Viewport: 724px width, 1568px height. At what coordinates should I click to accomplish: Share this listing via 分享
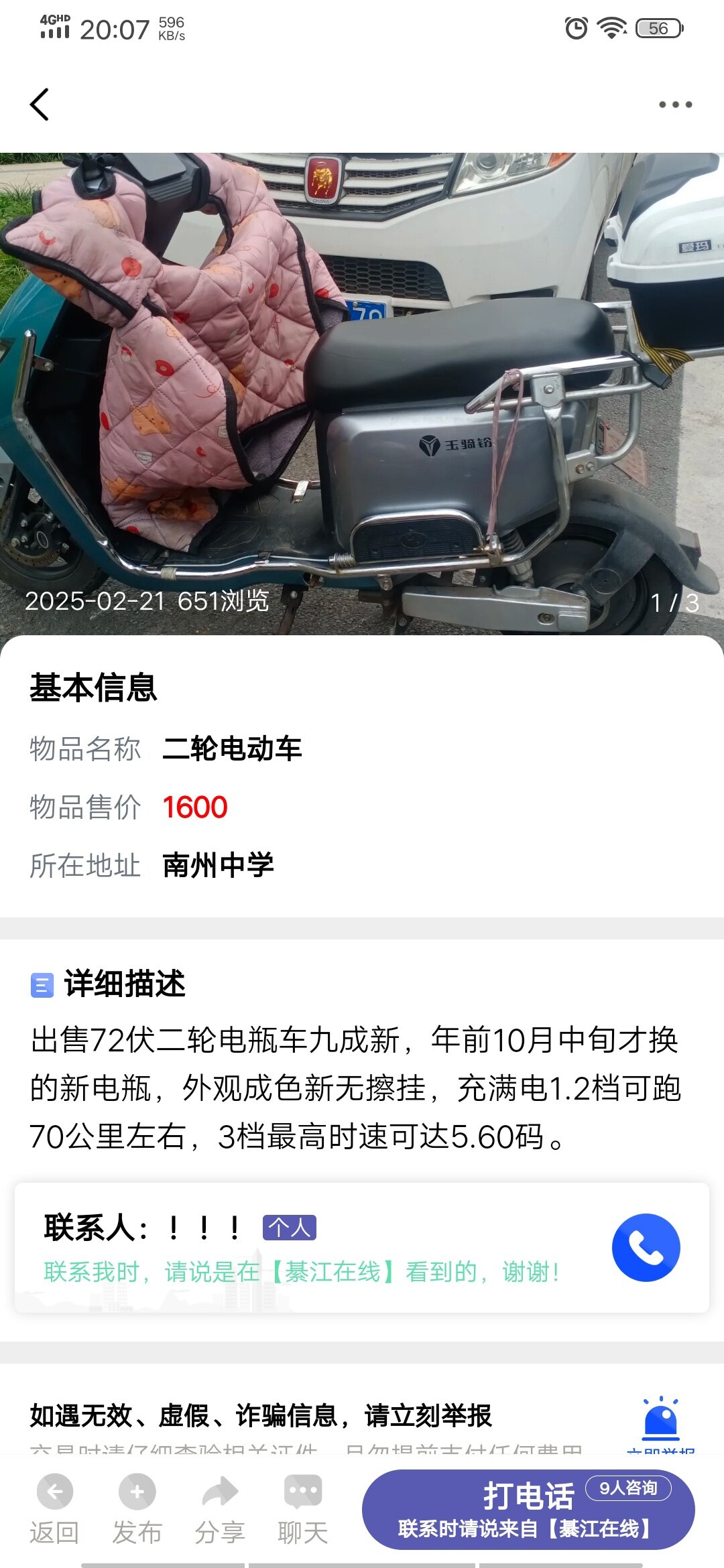click(220, 1509)
